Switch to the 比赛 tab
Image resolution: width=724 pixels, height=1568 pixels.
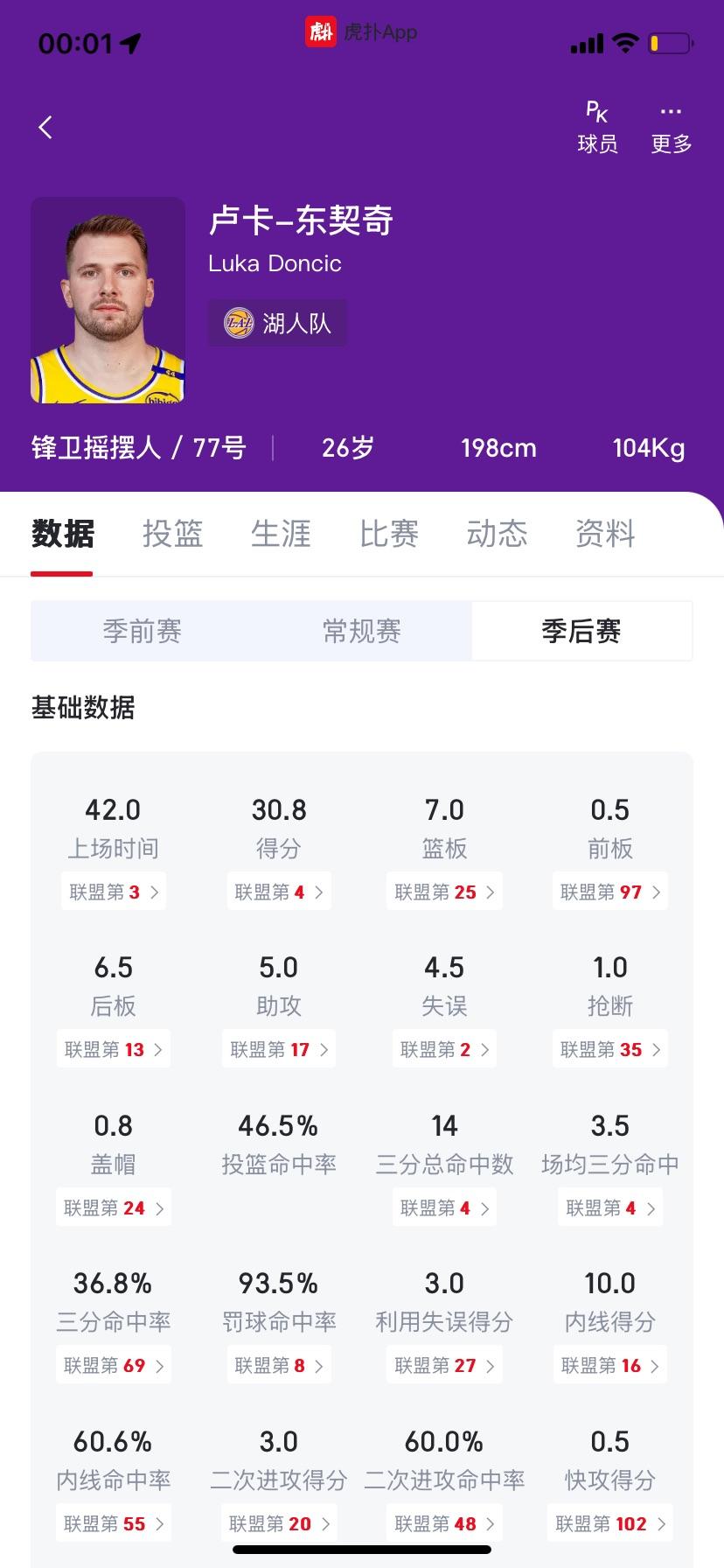[x=389, y=533]
